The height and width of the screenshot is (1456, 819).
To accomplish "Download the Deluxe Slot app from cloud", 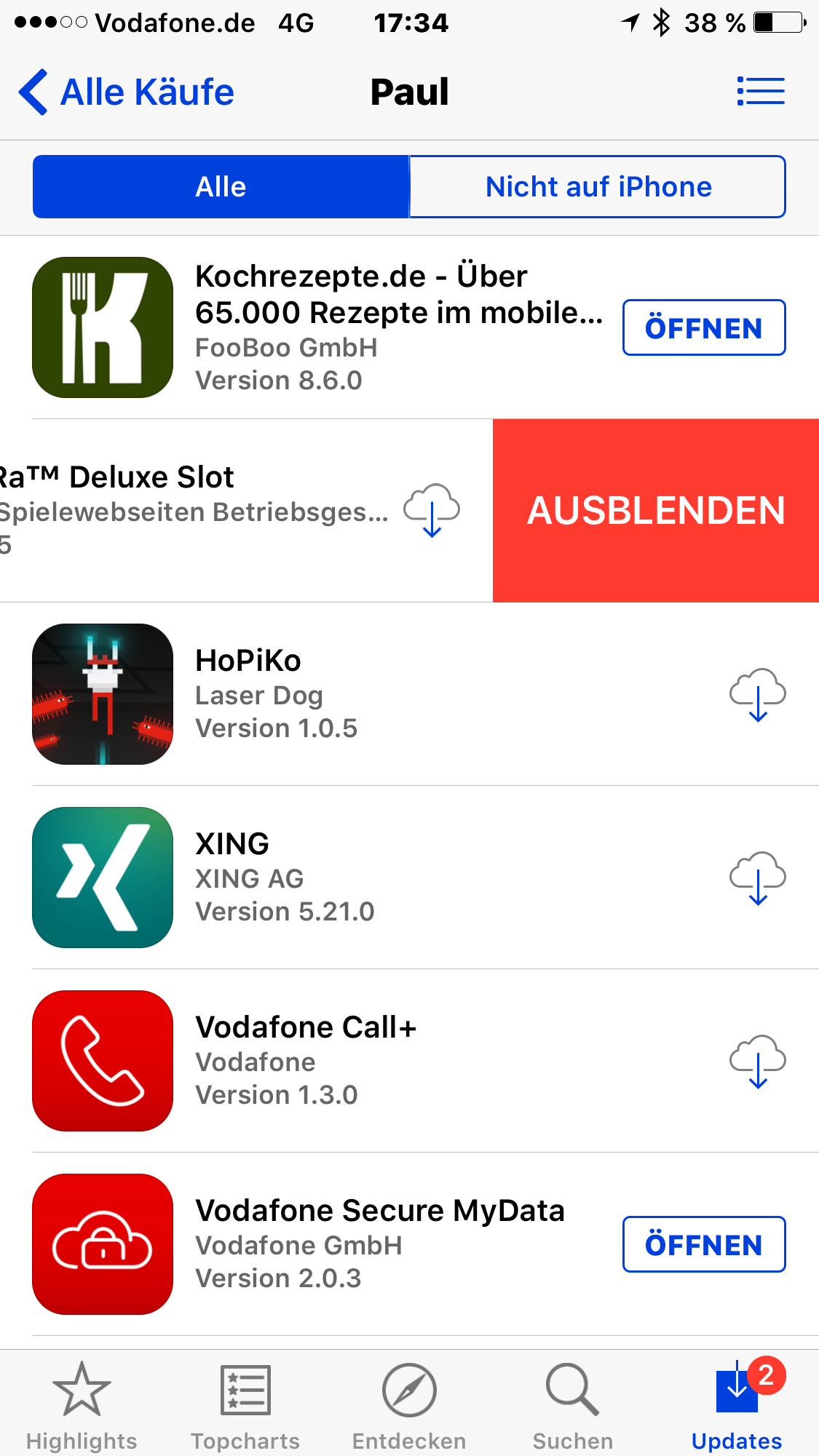I will click(x=432, y=509).
